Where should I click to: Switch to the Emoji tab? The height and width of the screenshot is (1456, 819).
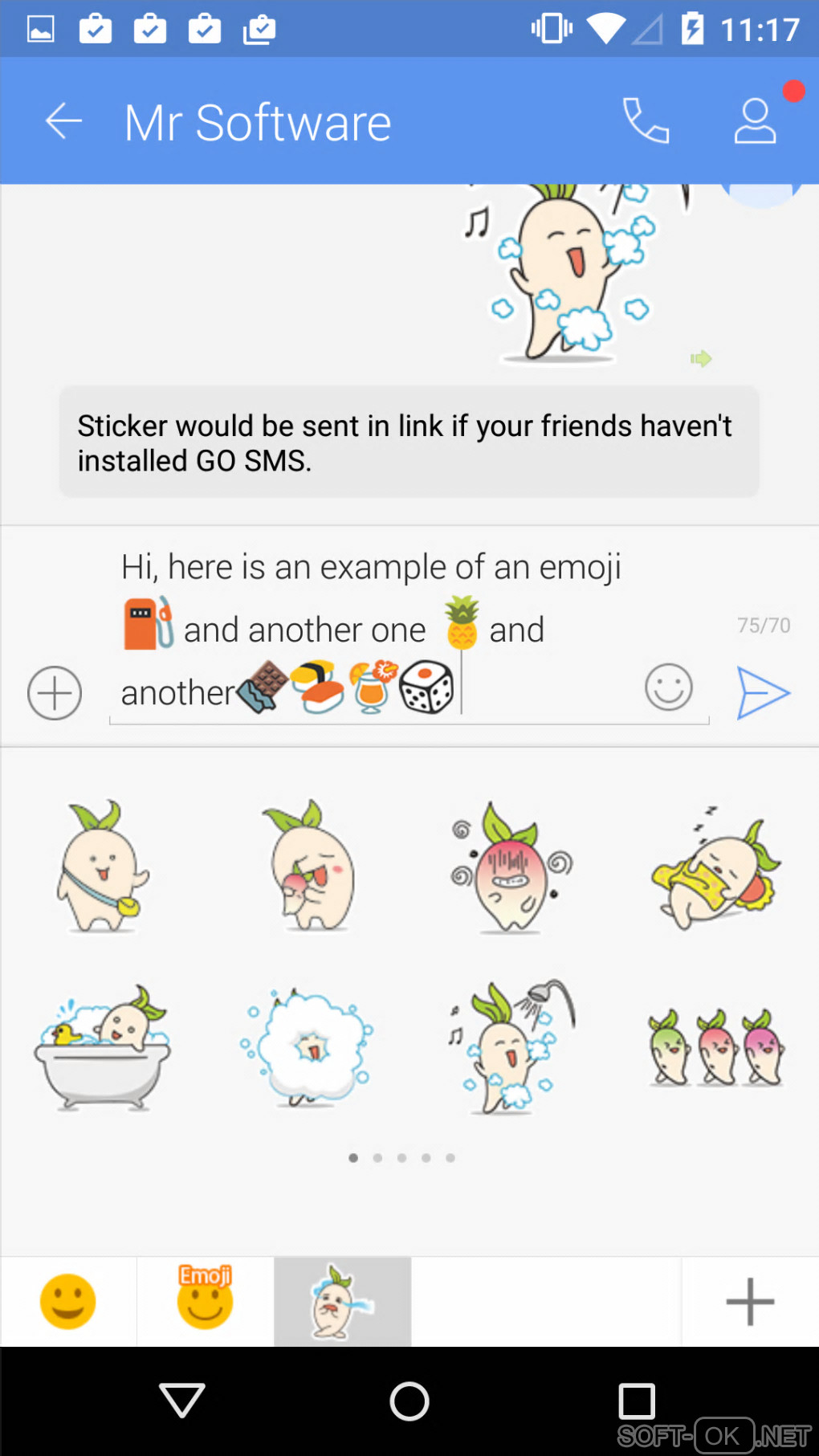coord(205,1301)
